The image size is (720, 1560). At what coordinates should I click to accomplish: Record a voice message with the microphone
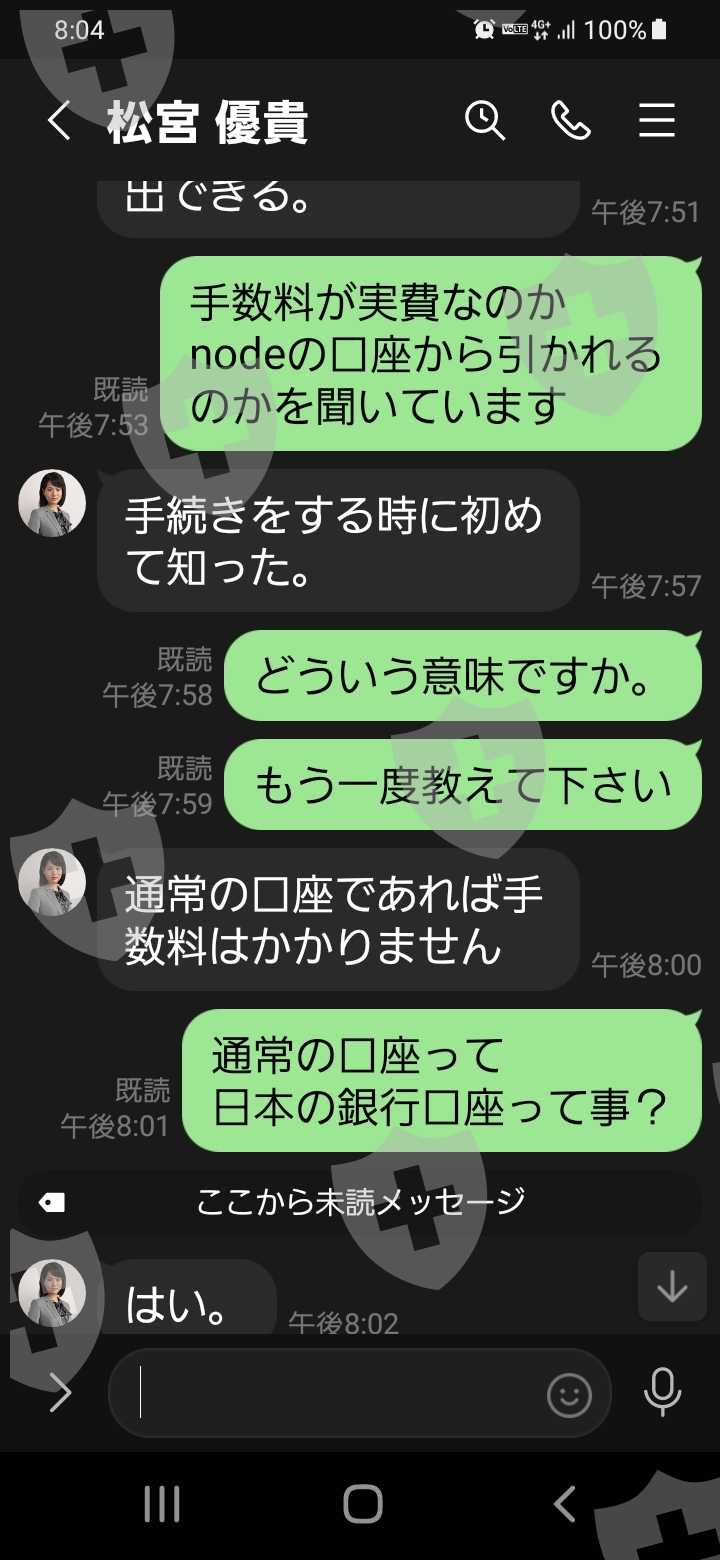(662, 1392)
